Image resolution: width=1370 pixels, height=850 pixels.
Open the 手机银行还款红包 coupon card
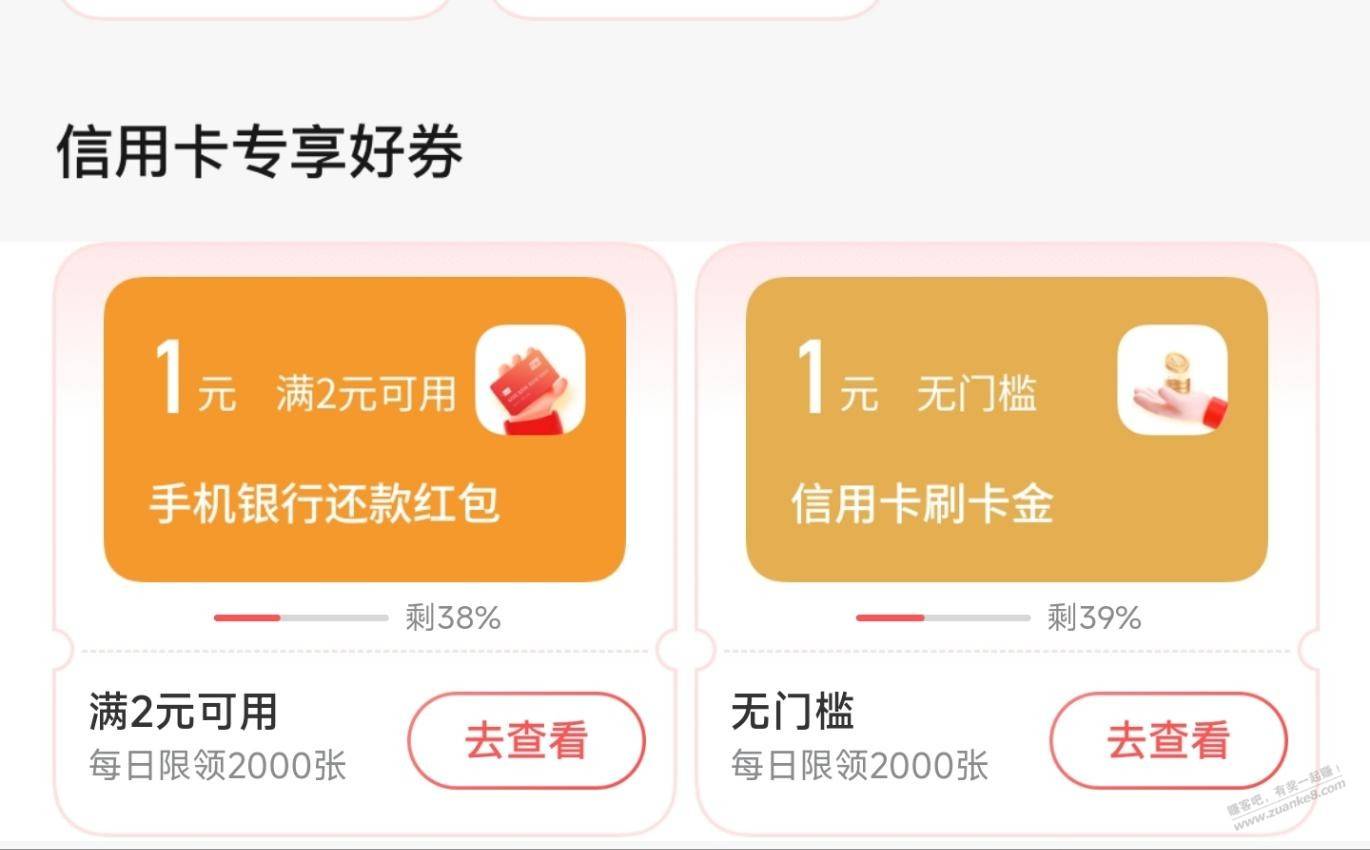[x=365, y=430]
